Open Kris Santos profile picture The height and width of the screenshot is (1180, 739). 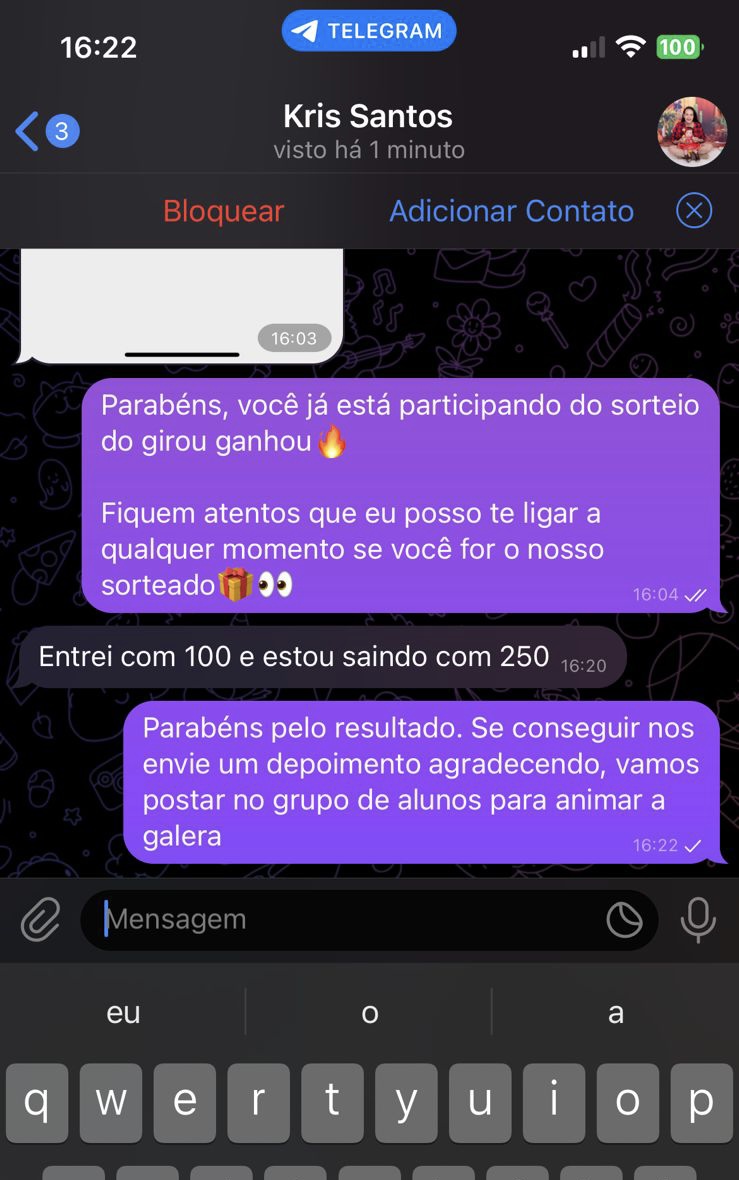coord(691,132)
